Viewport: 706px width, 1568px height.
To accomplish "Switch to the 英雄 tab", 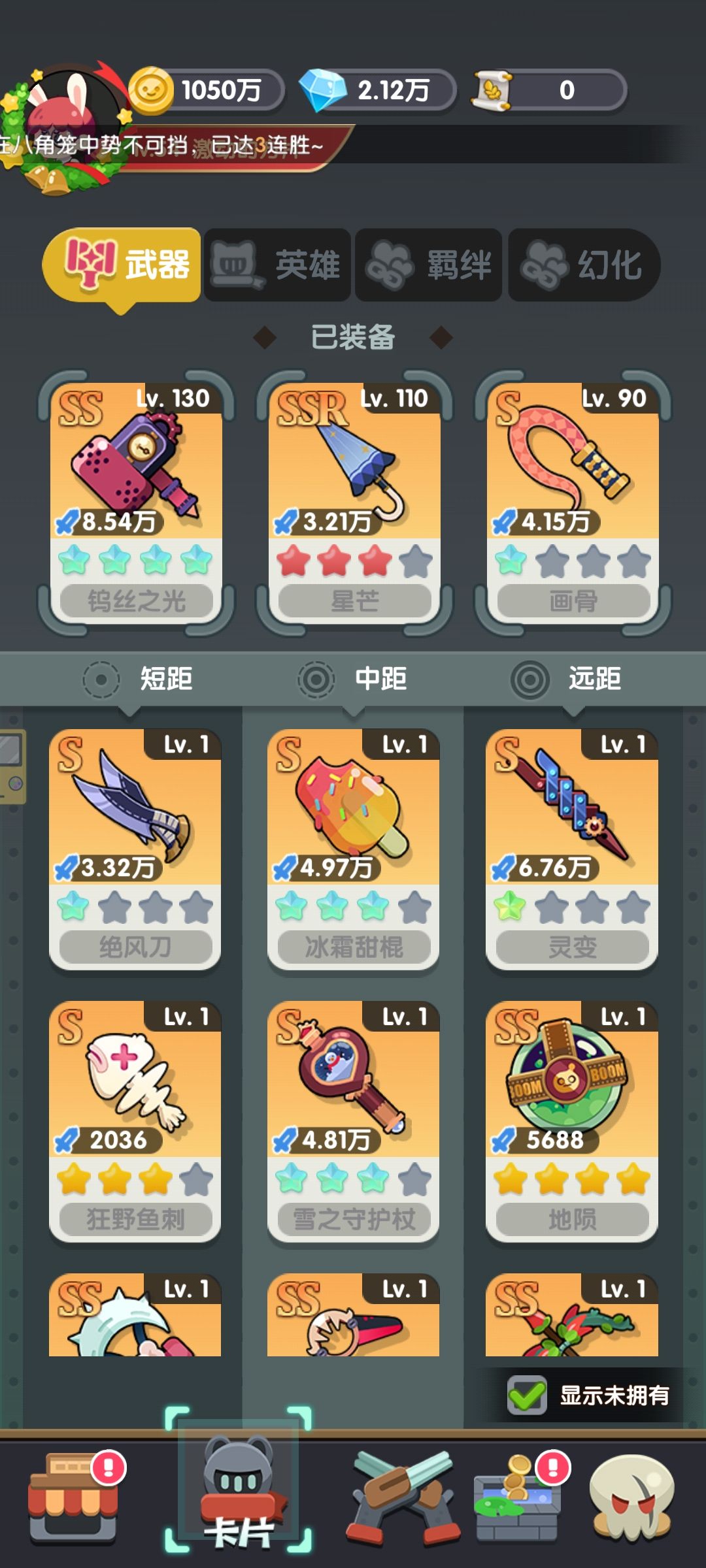I will 277,265.
